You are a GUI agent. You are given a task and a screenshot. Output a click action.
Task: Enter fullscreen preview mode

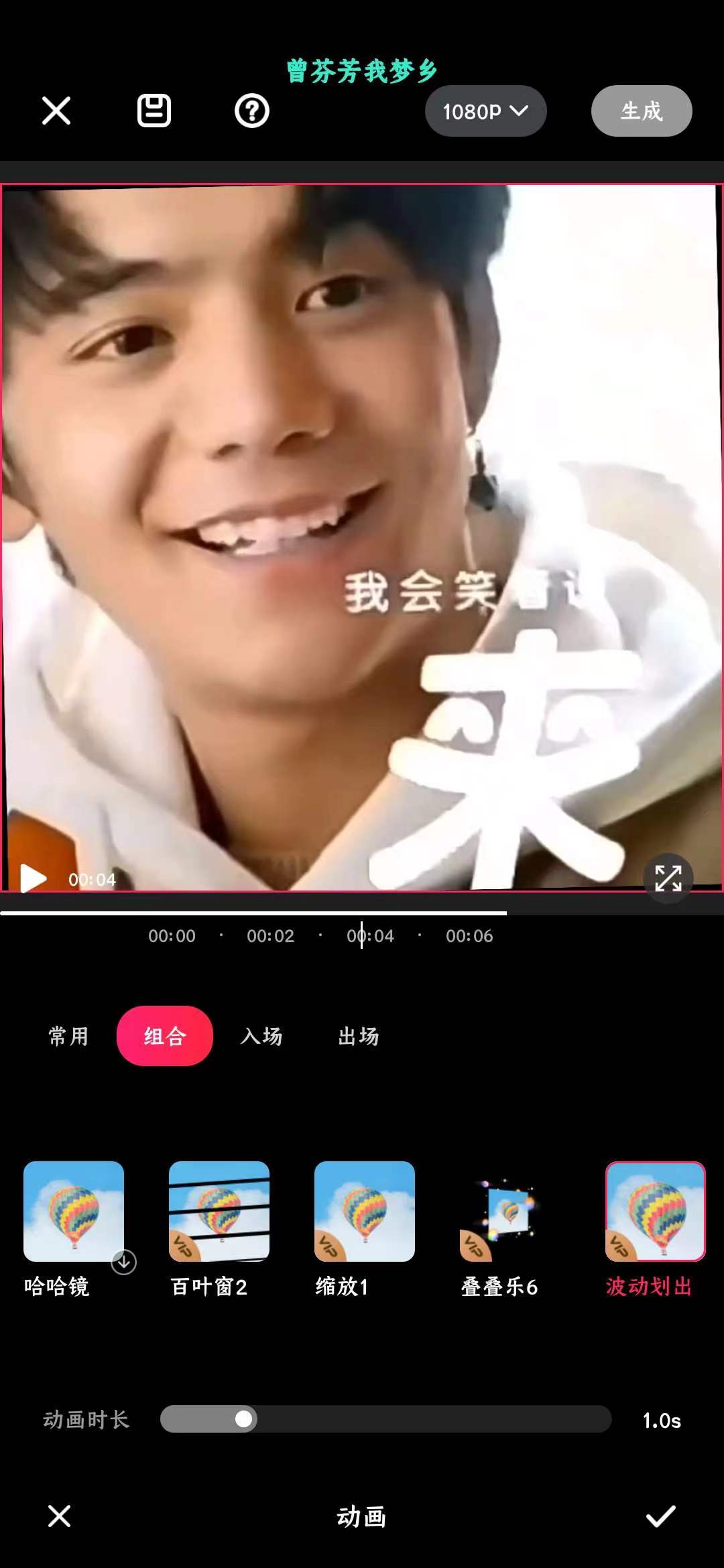668,878
